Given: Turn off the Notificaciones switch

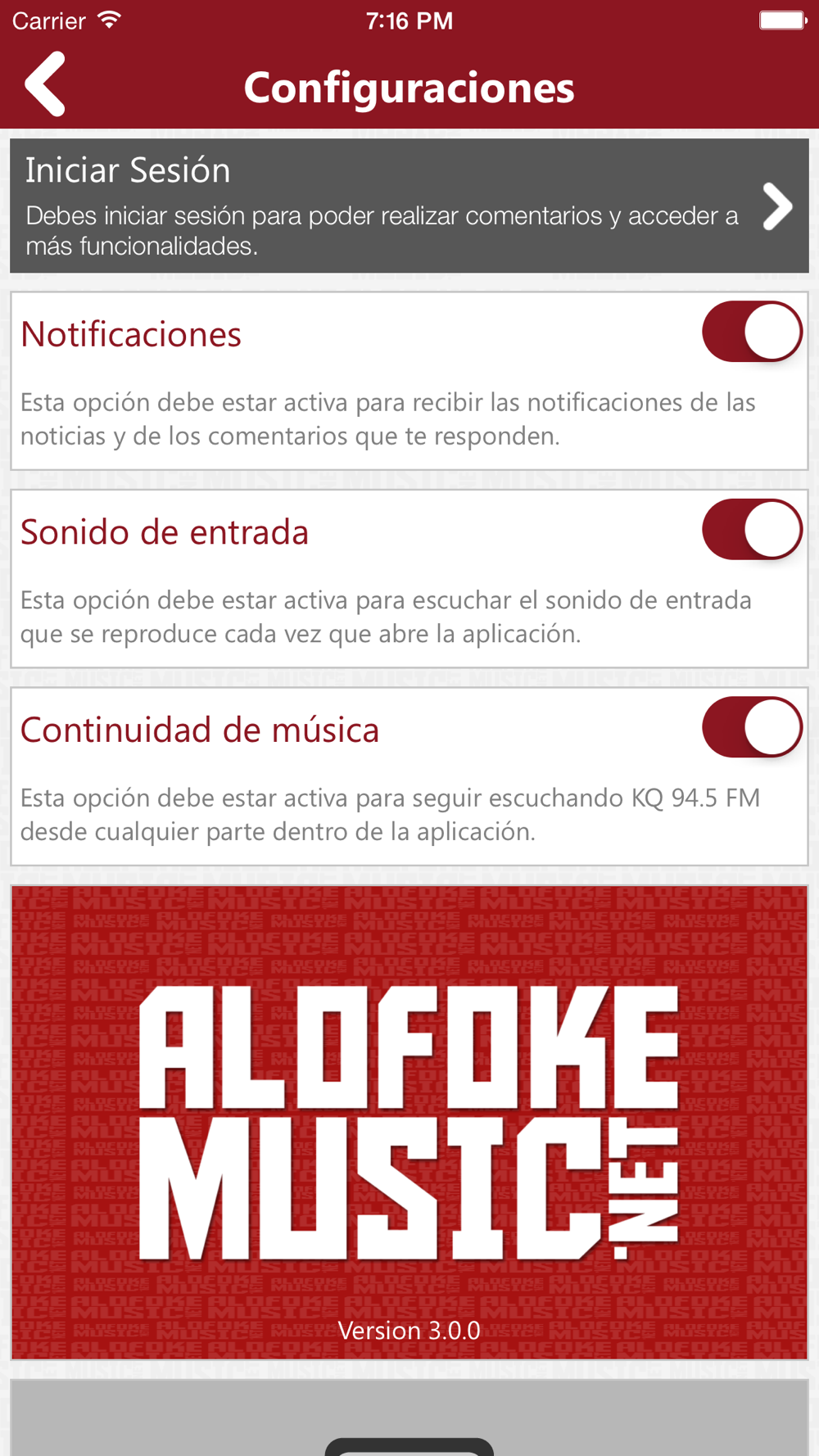Looking at the screenshot, I should (751, 332).
